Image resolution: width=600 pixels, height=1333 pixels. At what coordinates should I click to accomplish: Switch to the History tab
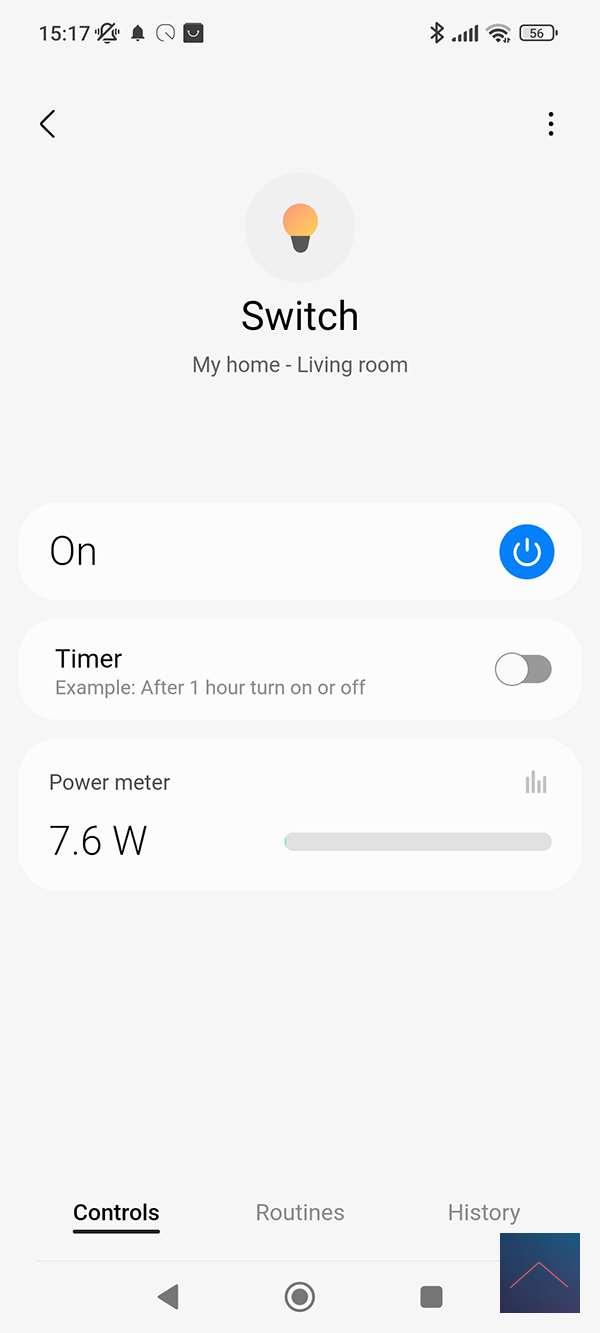point(483,1213)
